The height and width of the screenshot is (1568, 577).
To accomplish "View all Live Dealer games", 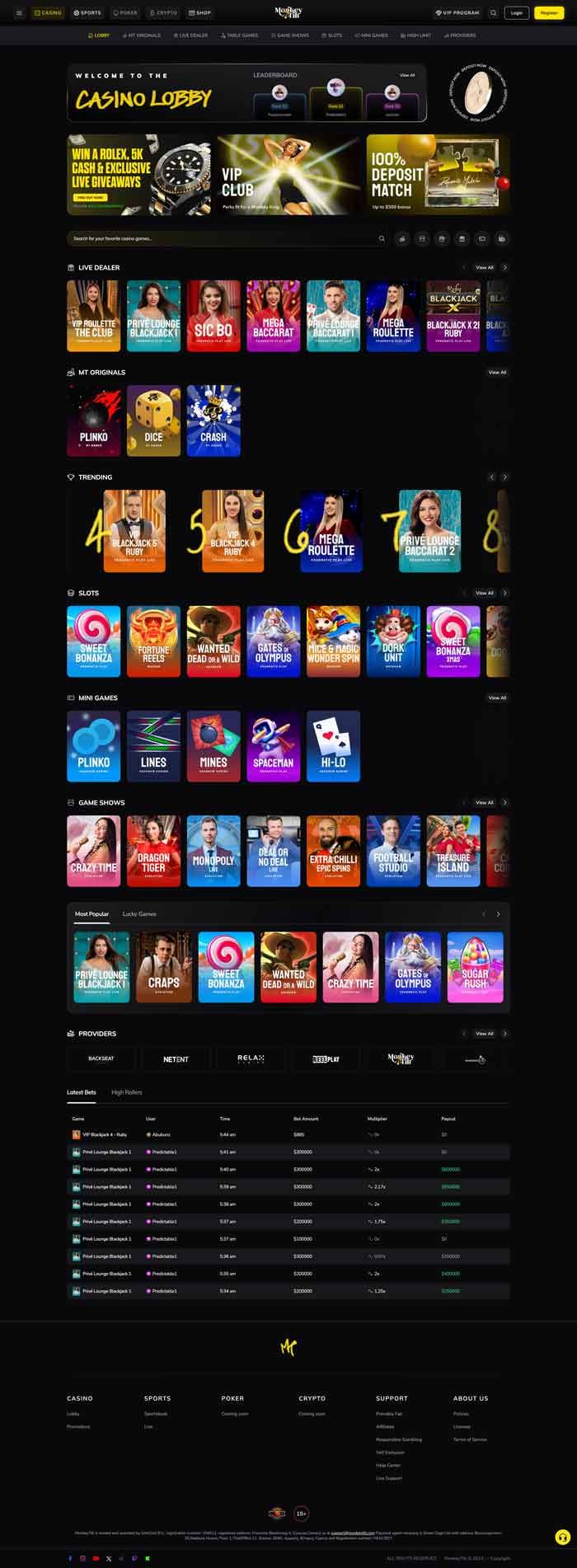I will (484, 267).
